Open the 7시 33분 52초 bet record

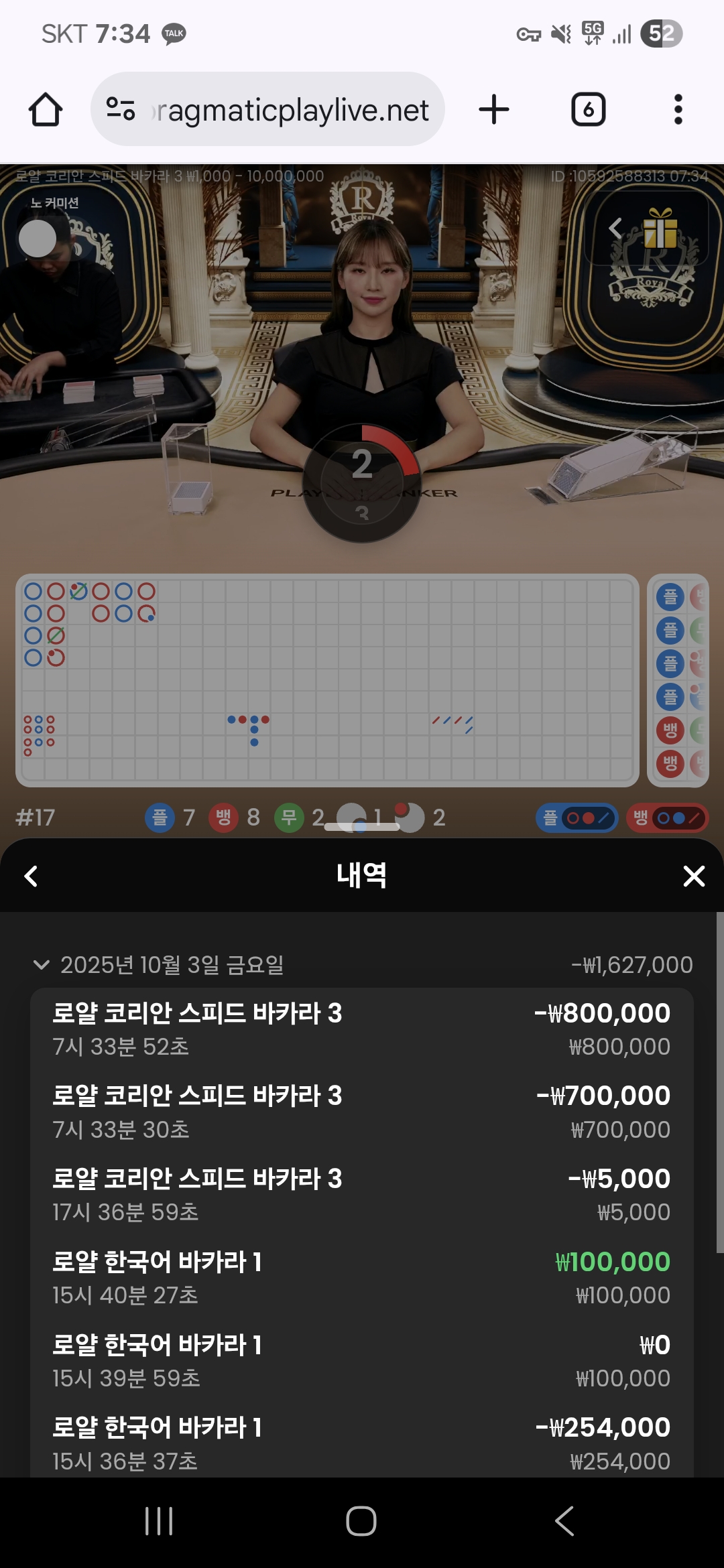[362, 1029]
